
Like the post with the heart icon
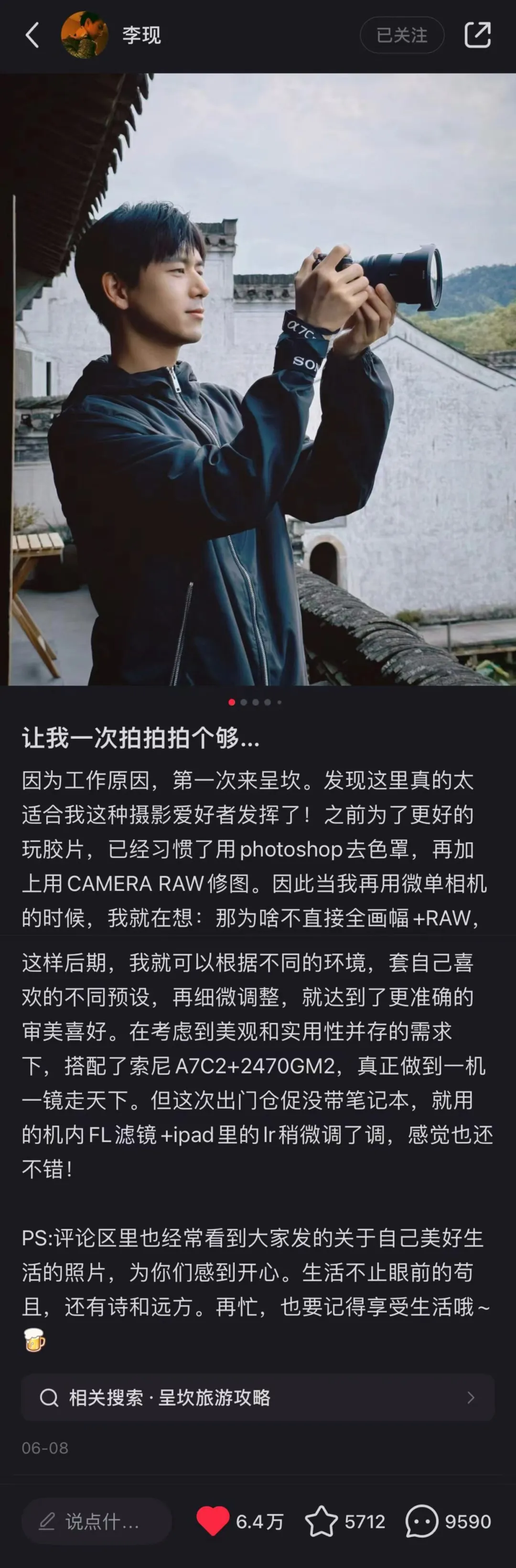click(x=213, y=1521)
